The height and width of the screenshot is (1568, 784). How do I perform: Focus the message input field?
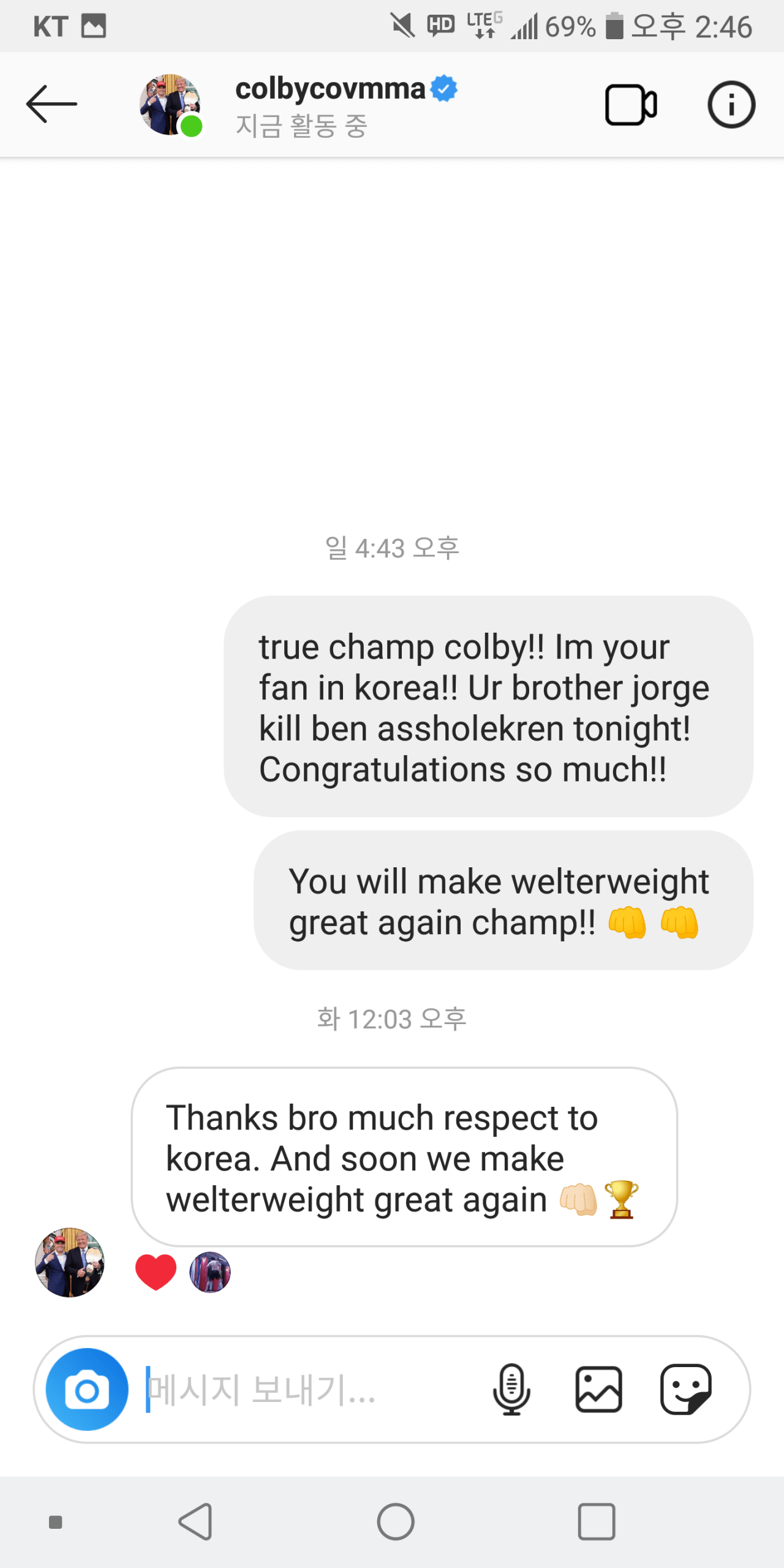coord(306,1389)
